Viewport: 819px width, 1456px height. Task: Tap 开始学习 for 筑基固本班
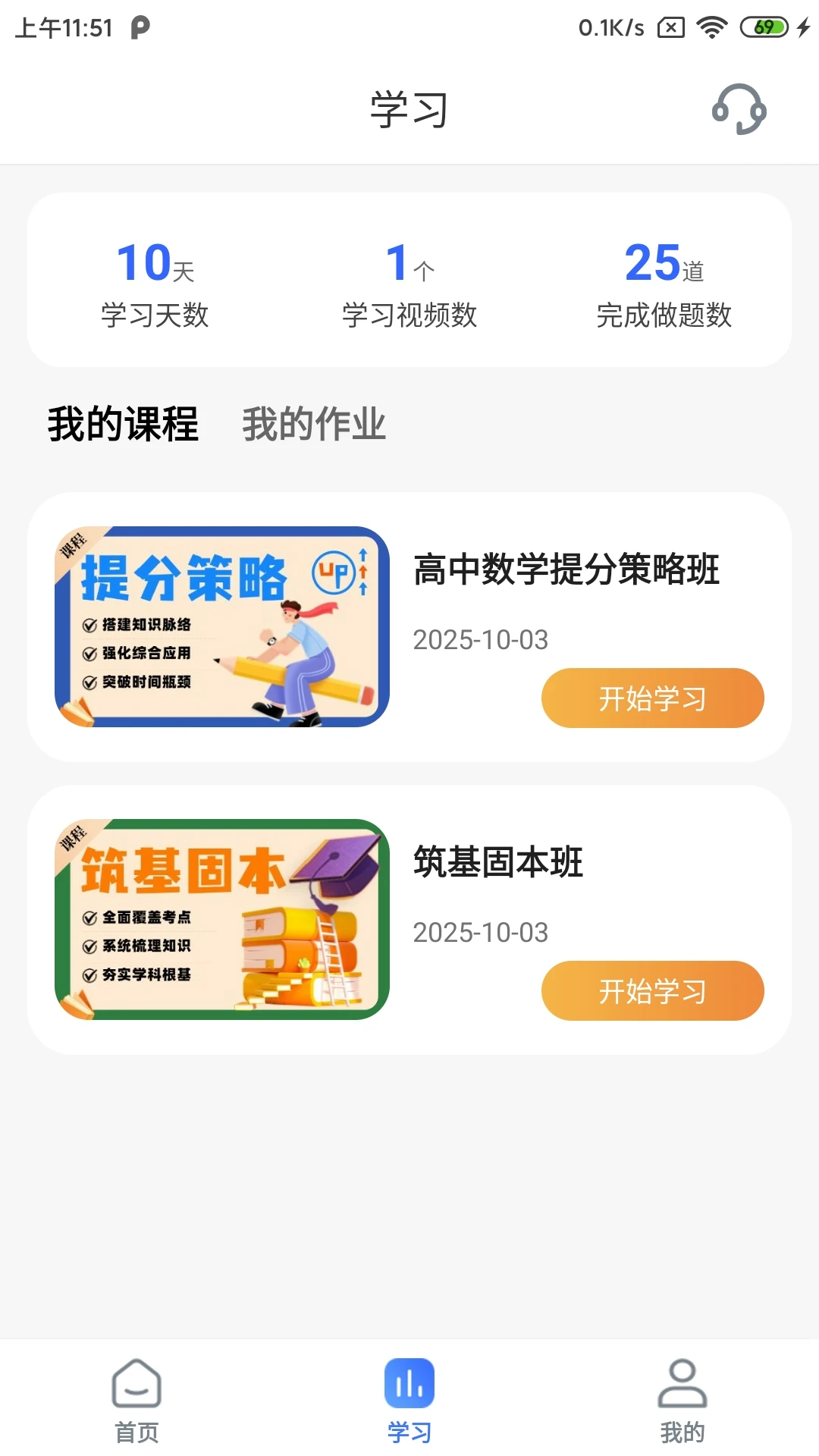[652, 991]
